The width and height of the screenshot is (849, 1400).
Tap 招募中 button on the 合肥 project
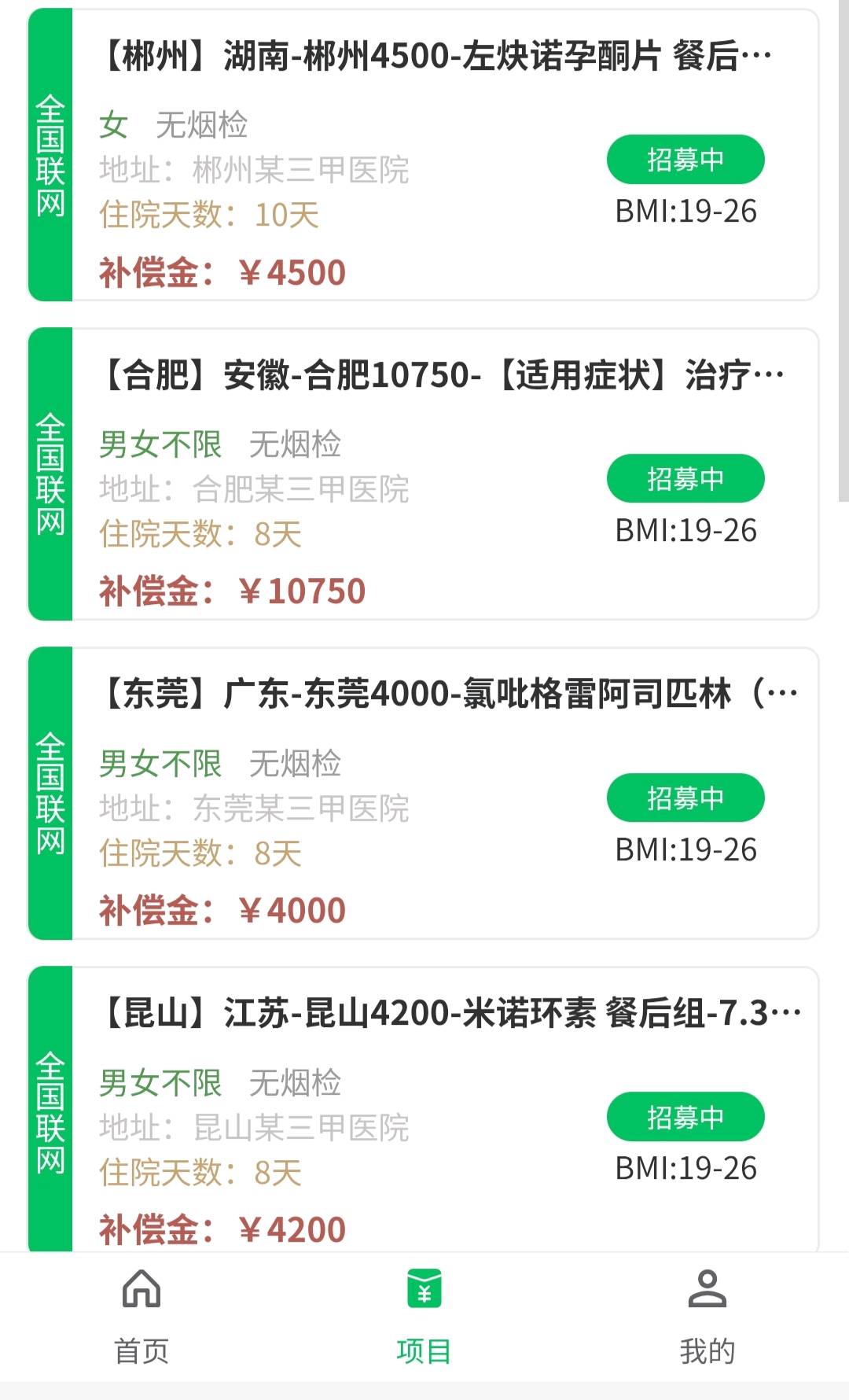coord(685,478)
